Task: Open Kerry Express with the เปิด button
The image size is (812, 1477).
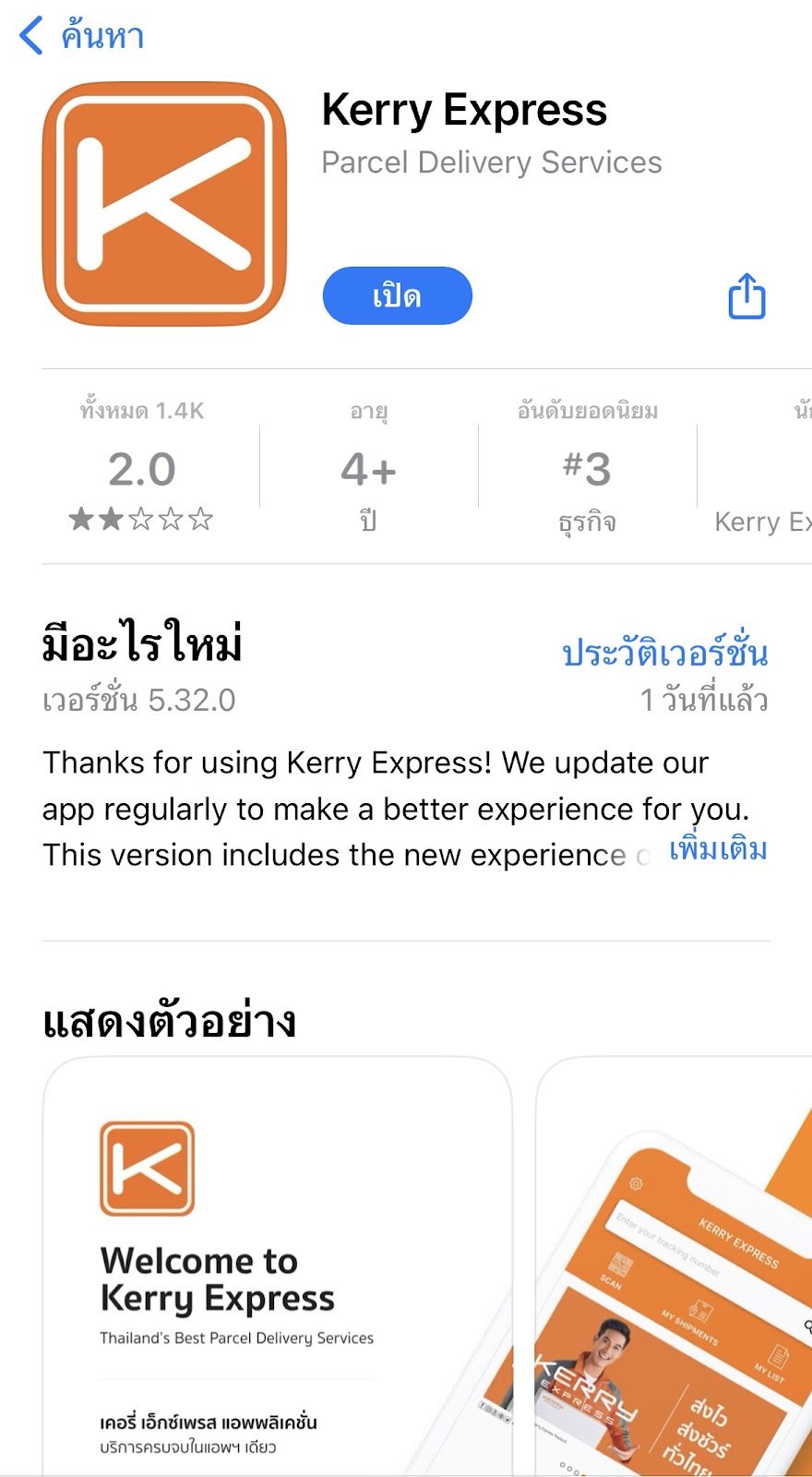Action: point(397,295)
